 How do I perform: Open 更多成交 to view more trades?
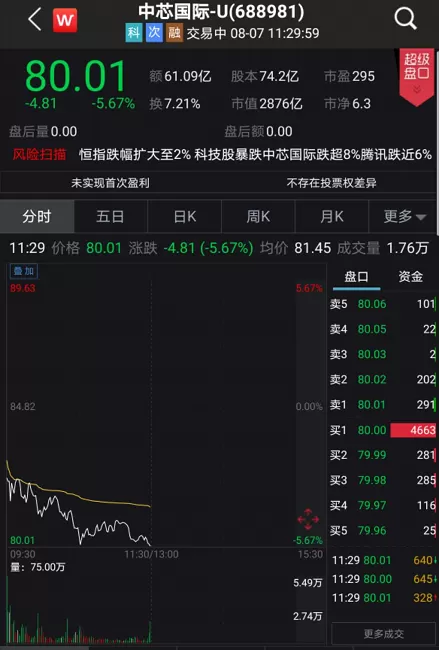coord(383,633)
